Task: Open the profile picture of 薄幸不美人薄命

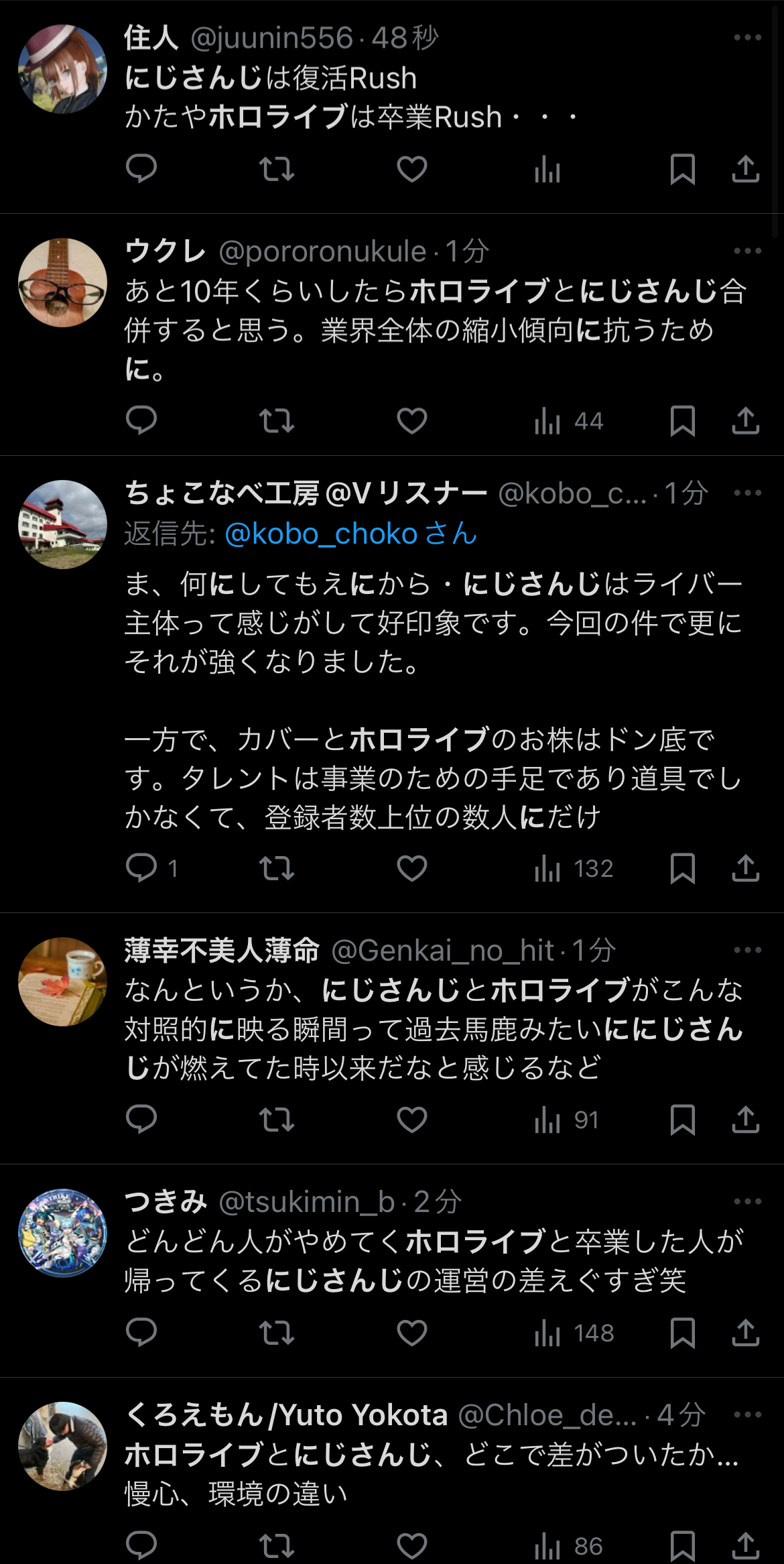Action: click(x=62, y=981)
